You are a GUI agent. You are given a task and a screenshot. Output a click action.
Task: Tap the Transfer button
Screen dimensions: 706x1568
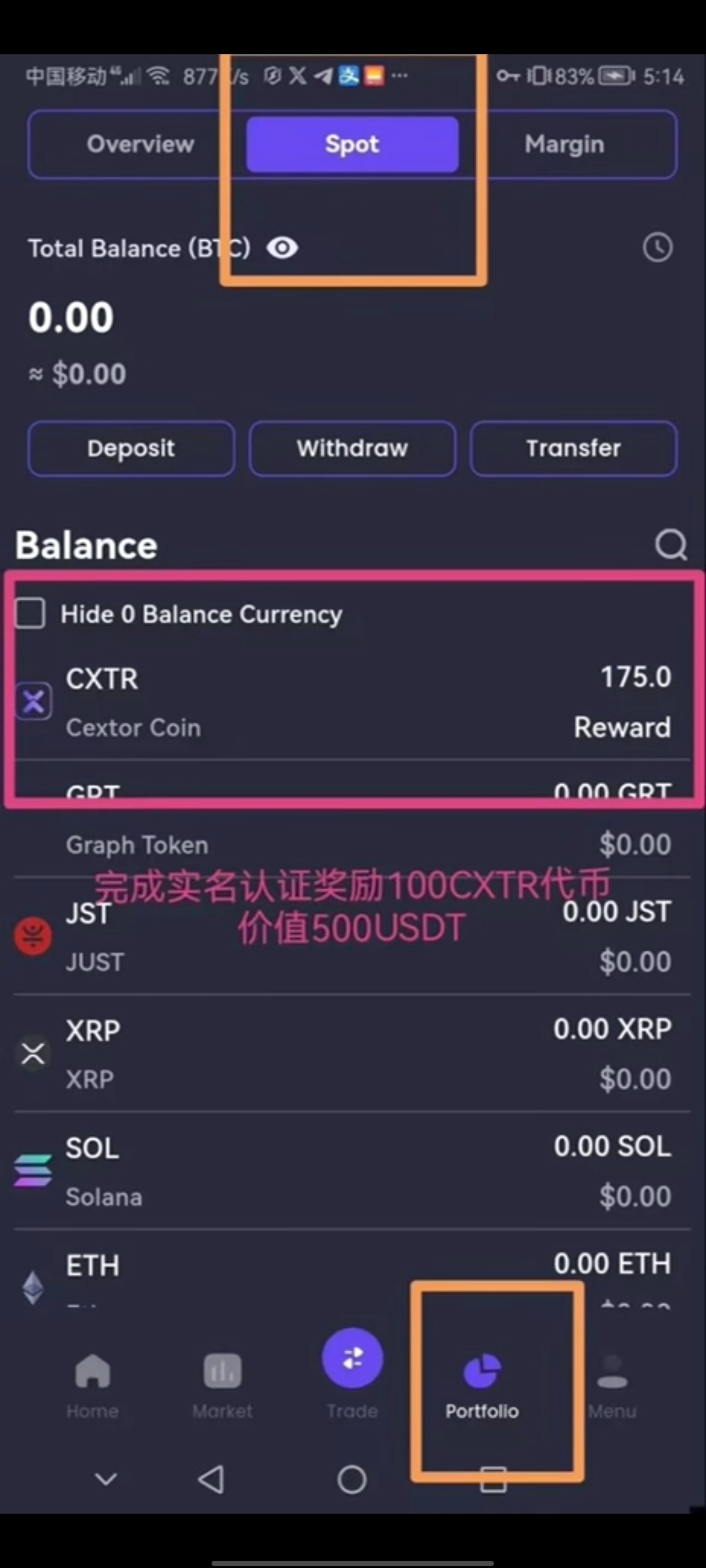pos(573,449)
